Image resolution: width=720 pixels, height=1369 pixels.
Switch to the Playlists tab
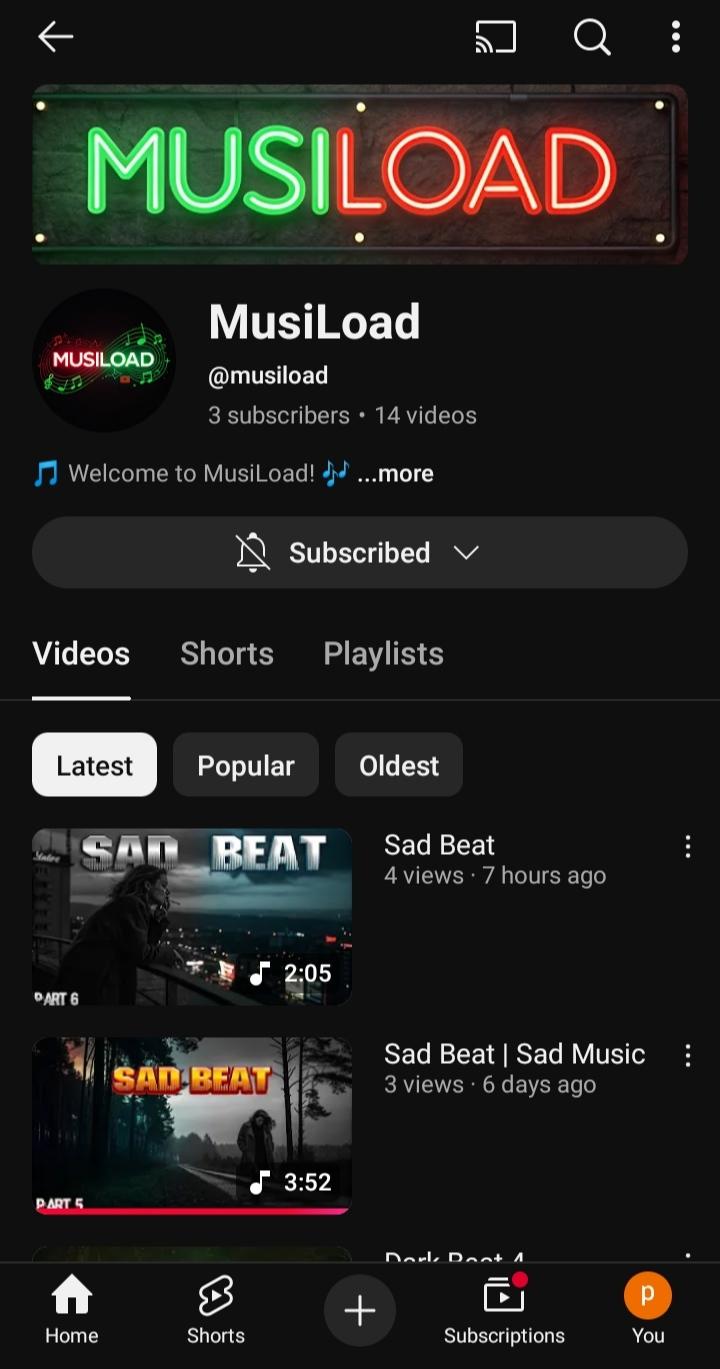[x=383, y=654]
